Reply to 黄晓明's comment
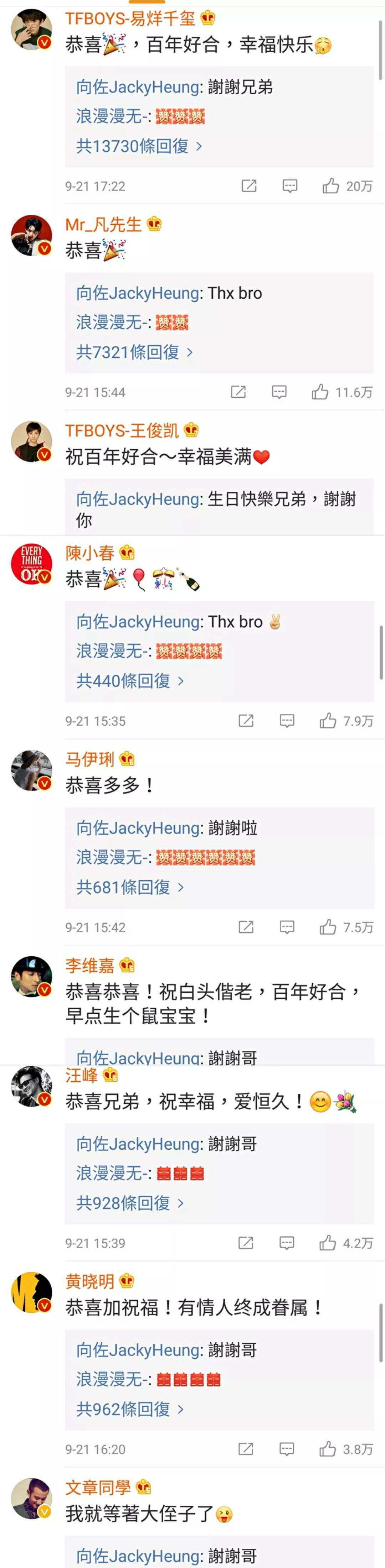The image size is (385, 1568). (x=287, y=1449)
